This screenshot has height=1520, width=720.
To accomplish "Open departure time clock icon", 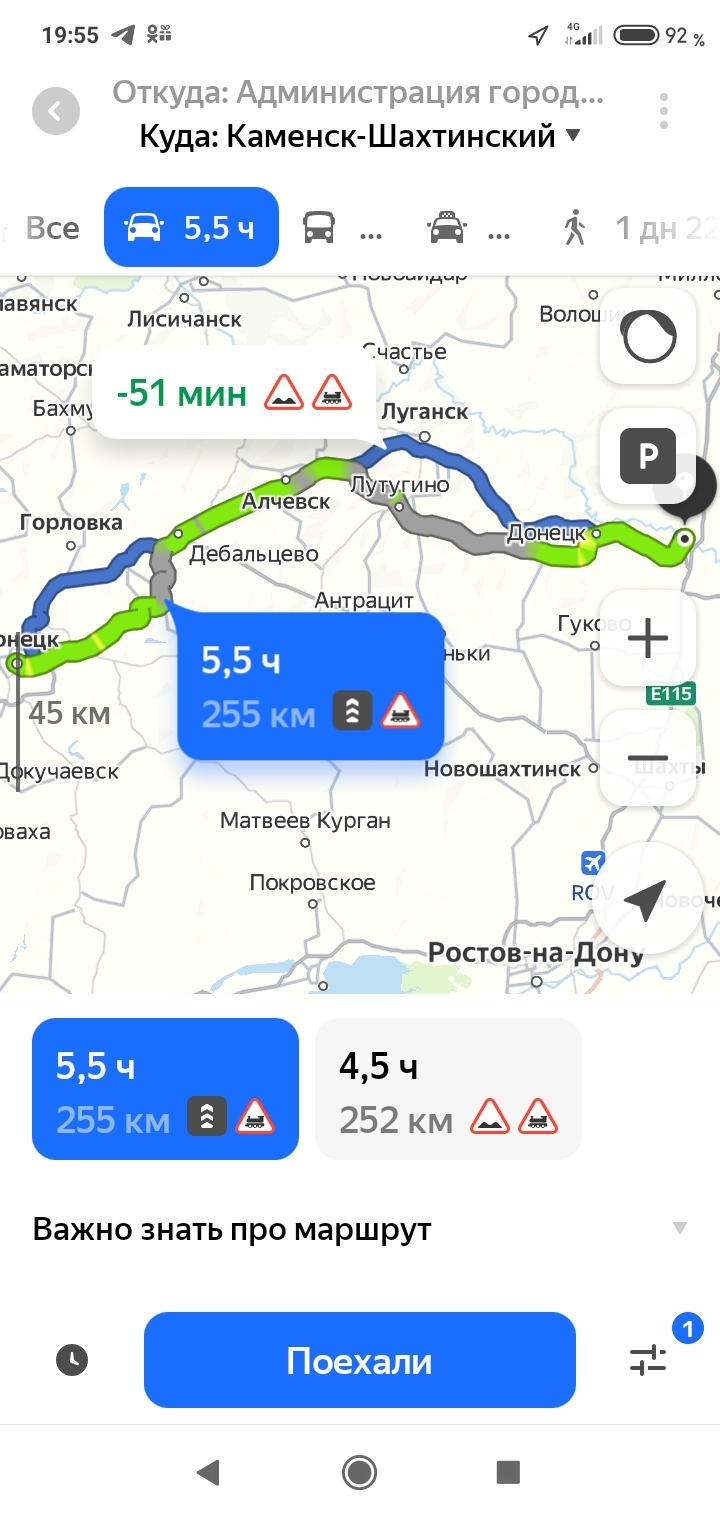I will [x=72, y=1360].
